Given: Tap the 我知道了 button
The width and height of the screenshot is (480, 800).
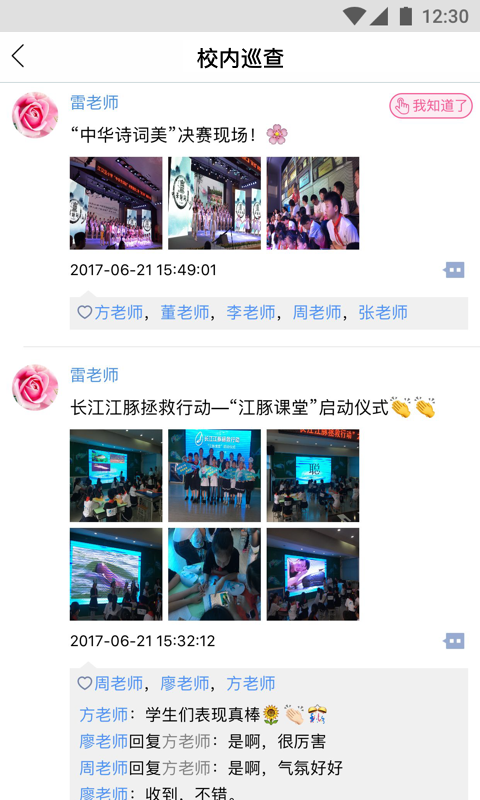Looking at the screenshot, I should 431,106.
